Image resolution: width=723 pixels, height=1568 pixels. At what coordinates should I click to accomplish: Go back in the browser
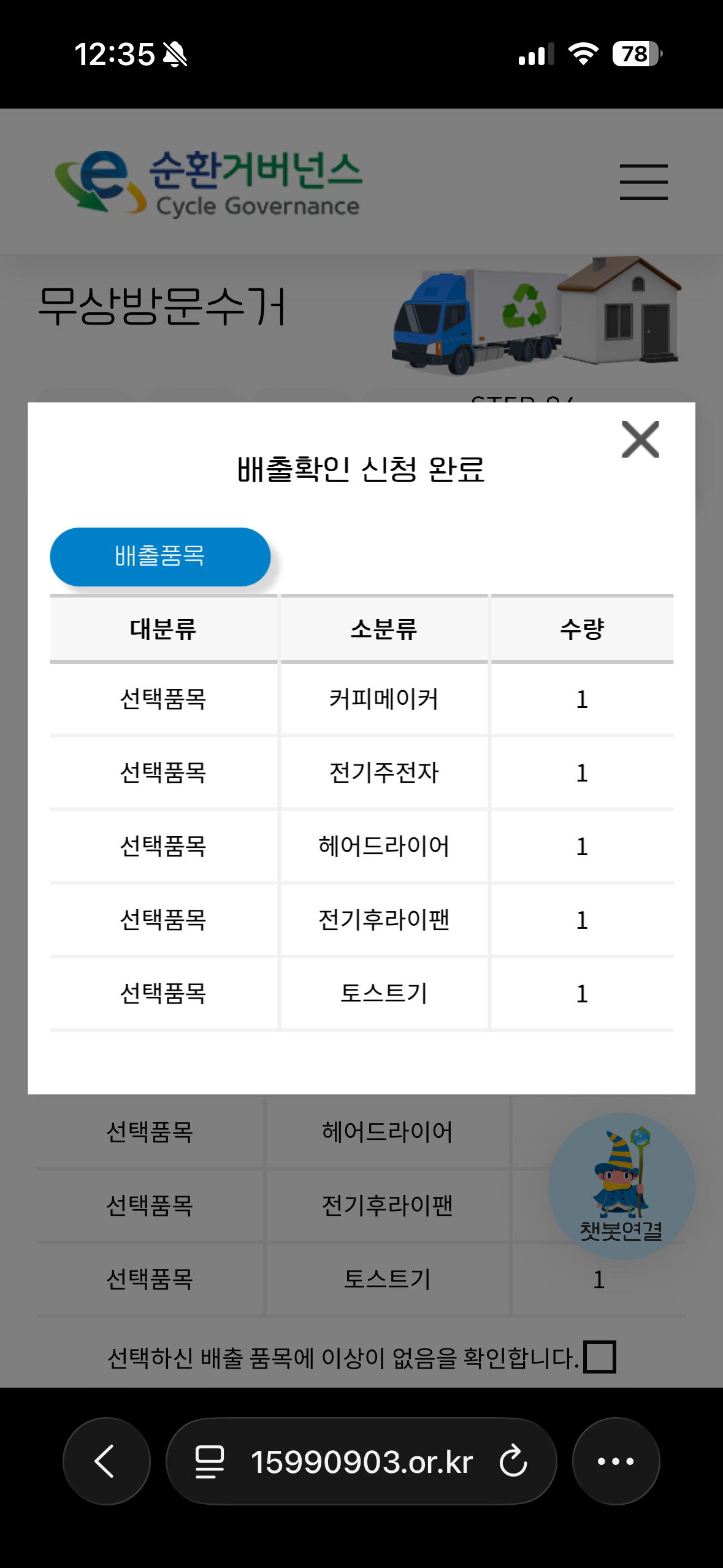point(106,1461)
